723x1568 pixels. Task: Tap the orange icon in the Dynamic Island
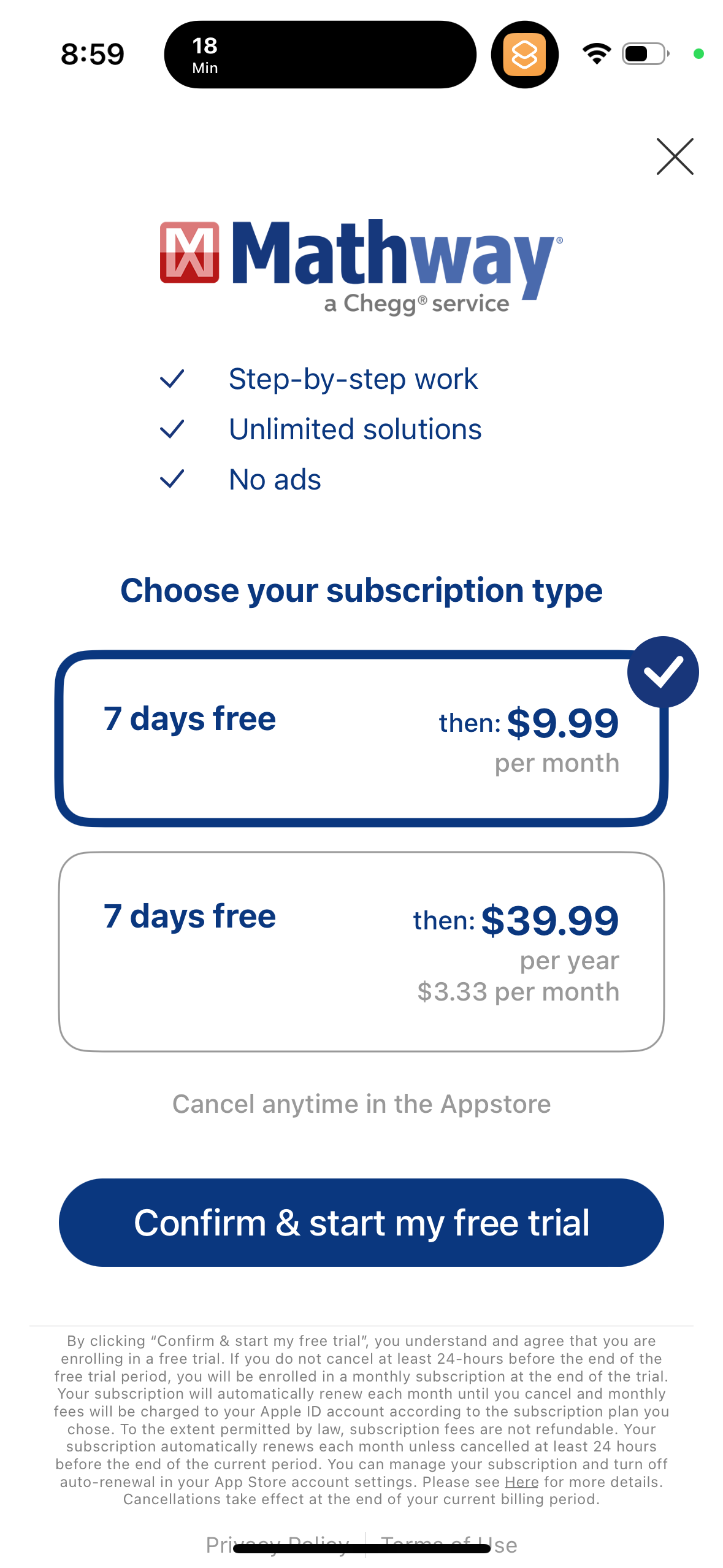pos(524,54)
